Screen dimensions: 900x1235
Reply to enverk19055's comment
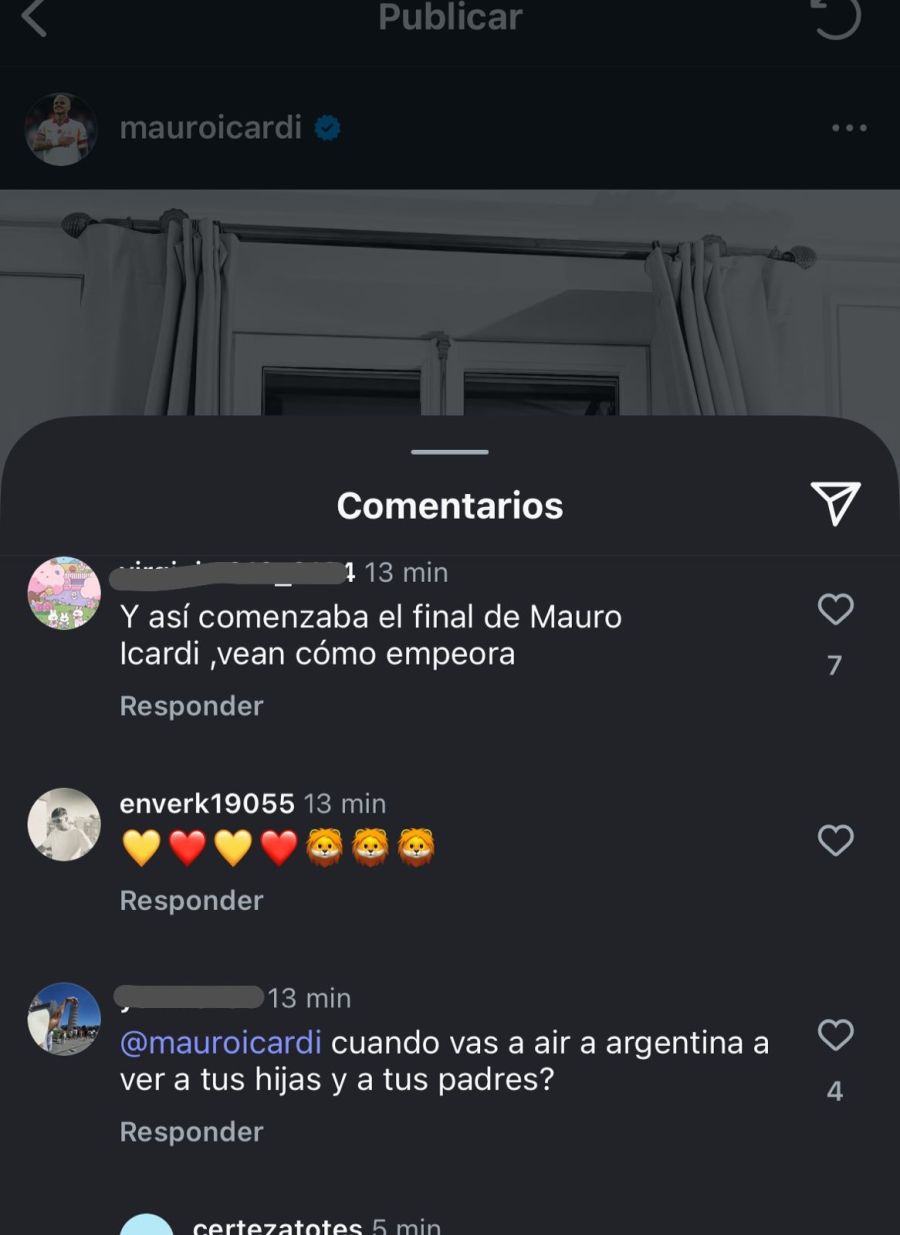pyautogui.click(x=191, y=900)
